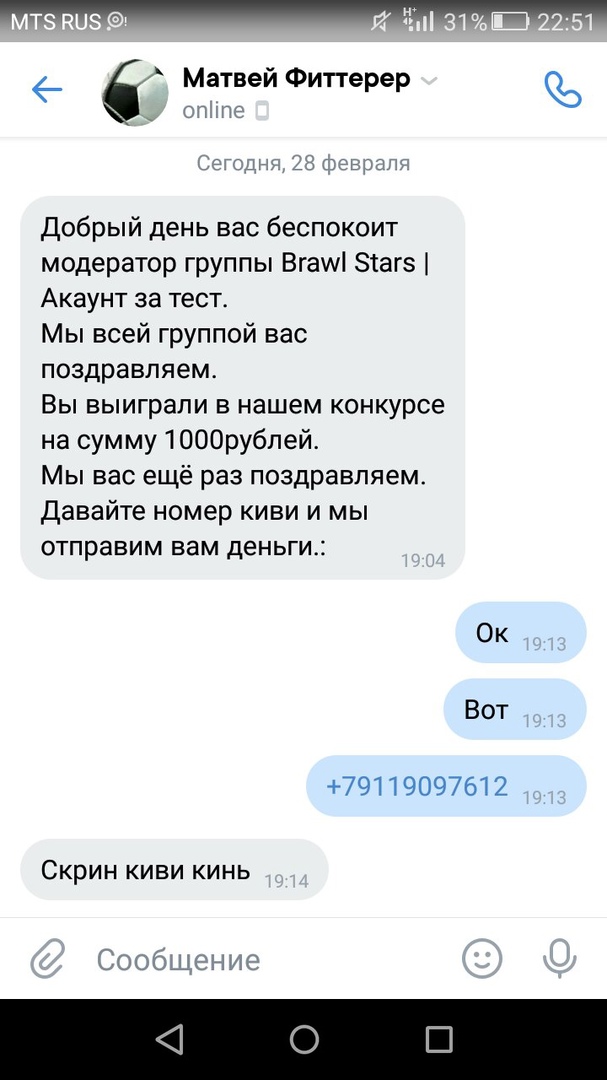
Task: Go back to the conversations list
Action: click(x=47, y=91)
